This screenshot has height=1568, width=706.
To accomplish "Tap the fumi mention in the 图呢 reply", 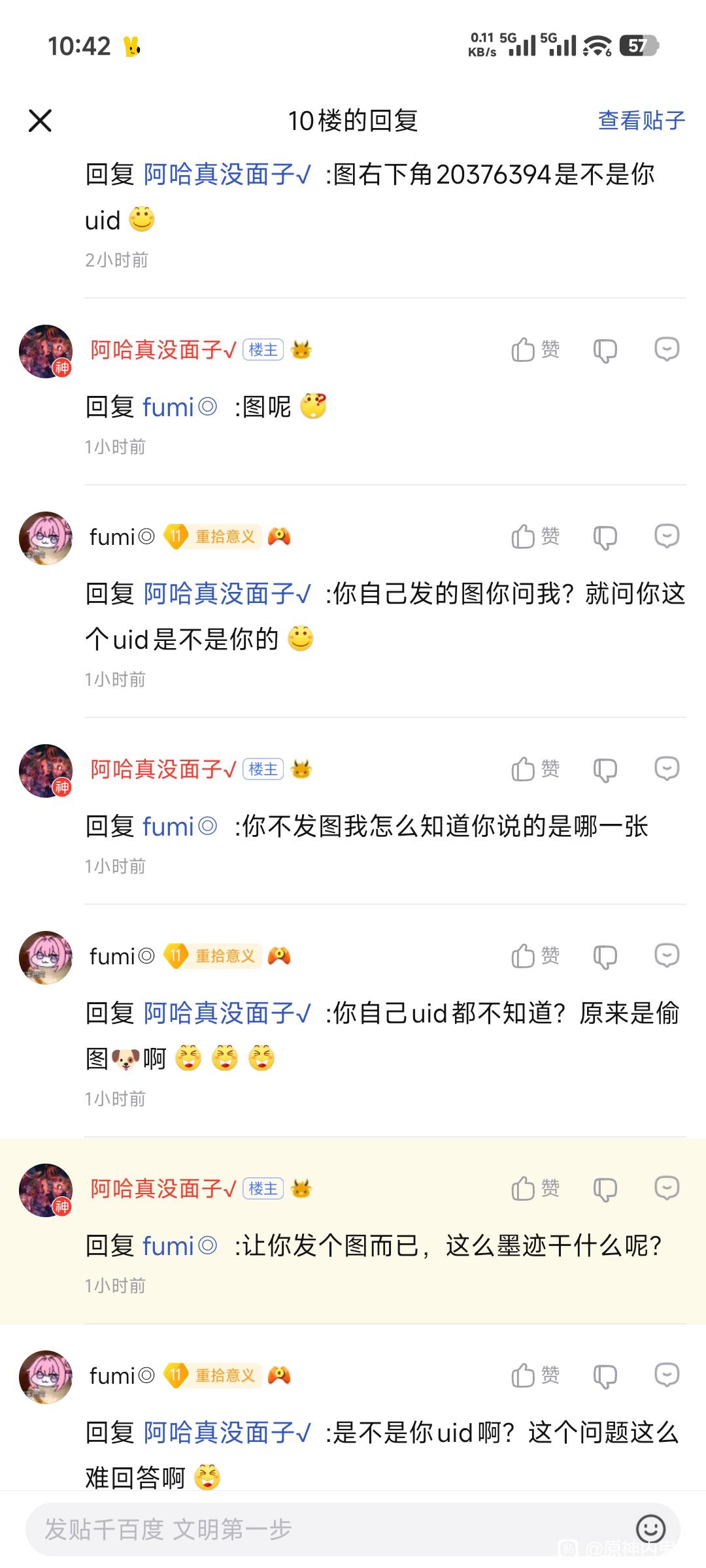I will click(179, 408).
